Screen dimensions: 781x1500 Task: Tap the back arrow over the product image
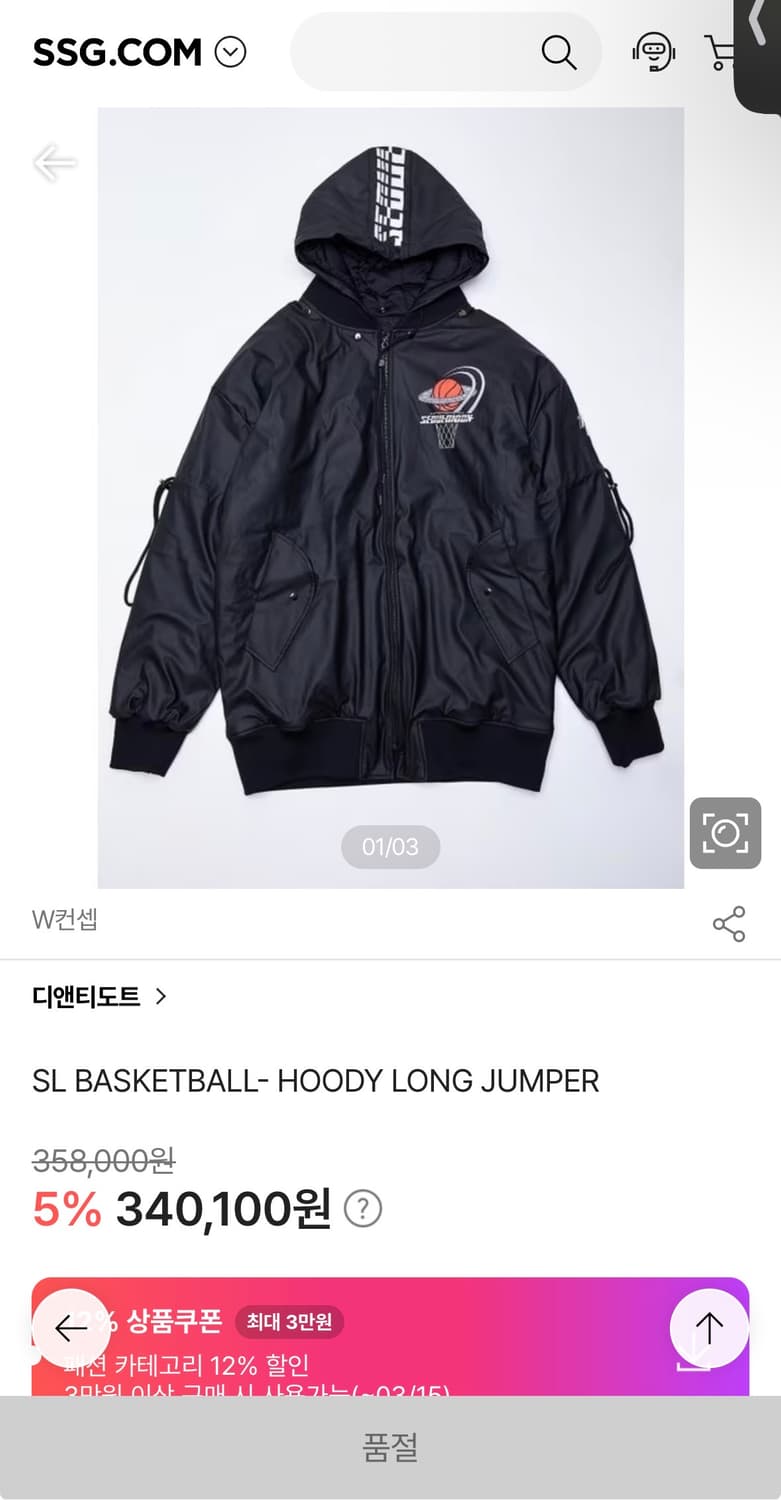click(x=55, y=163)
